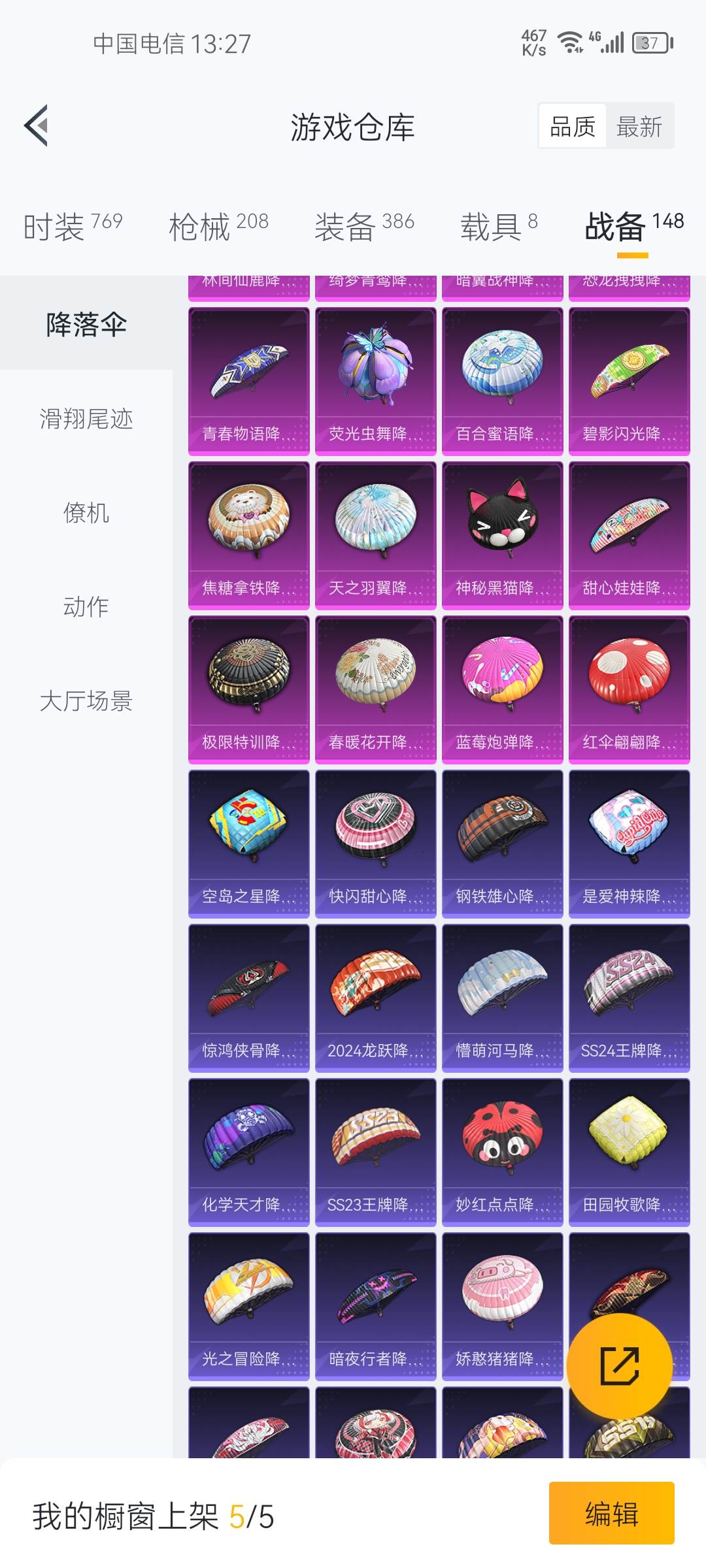Switch to the 时装 tab
Viewport: 706px width, 1568px height.
tap(73, 226)
